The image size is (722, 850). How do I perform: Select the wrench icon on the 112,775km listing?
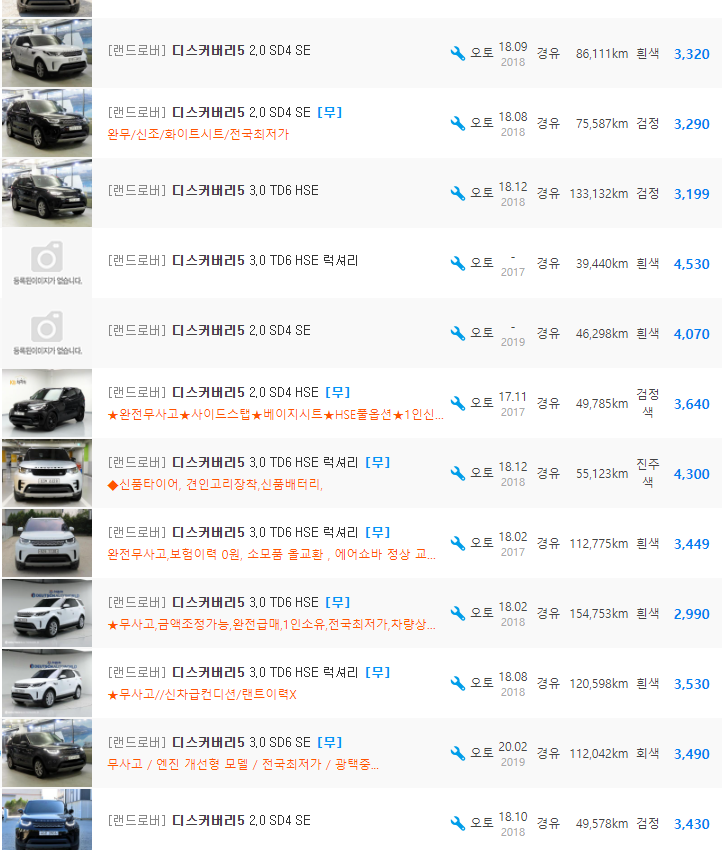click(x=459, y=541)
